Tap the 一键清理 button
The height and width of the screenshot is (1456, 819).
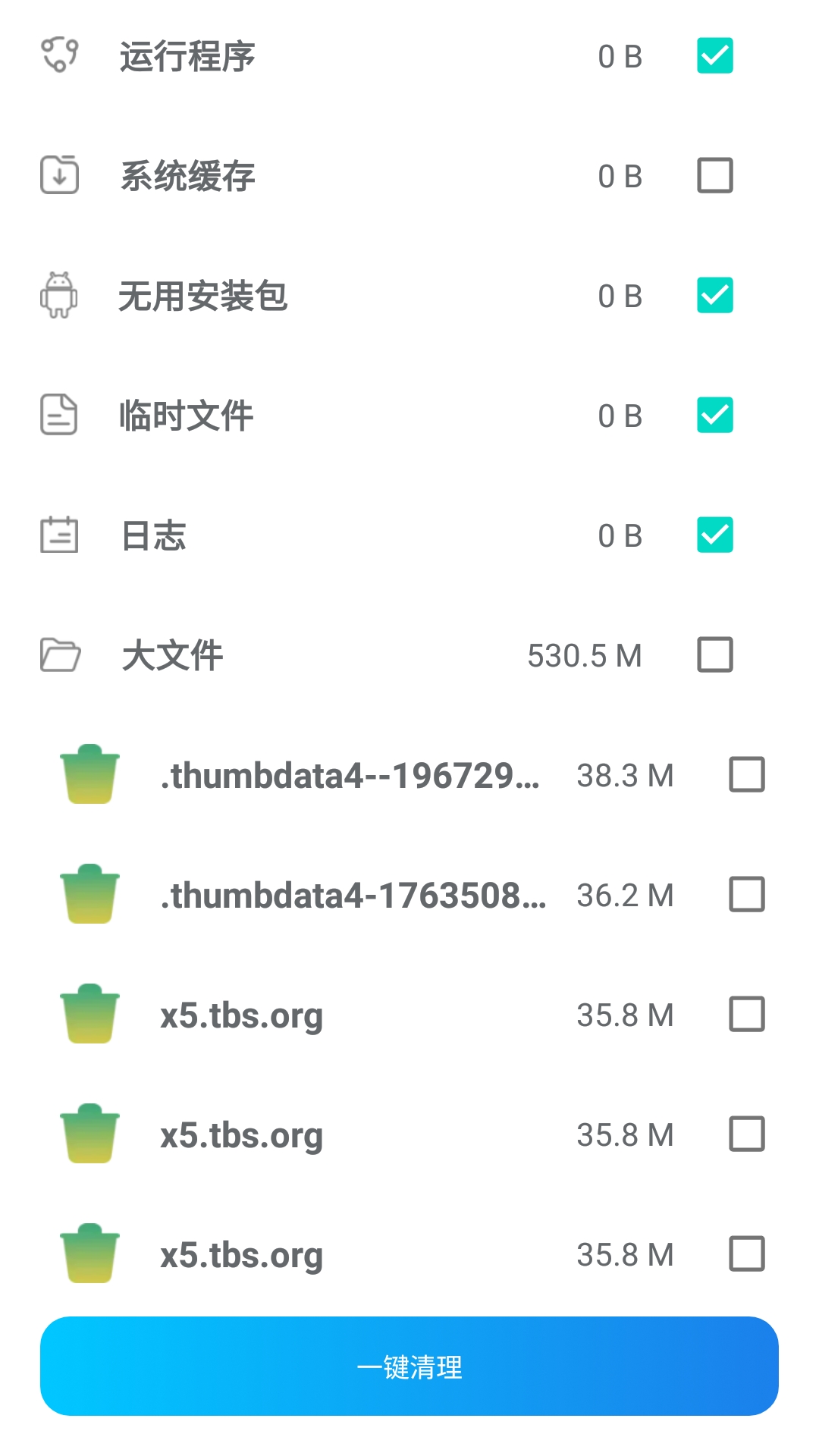[x=409, y=1366]
